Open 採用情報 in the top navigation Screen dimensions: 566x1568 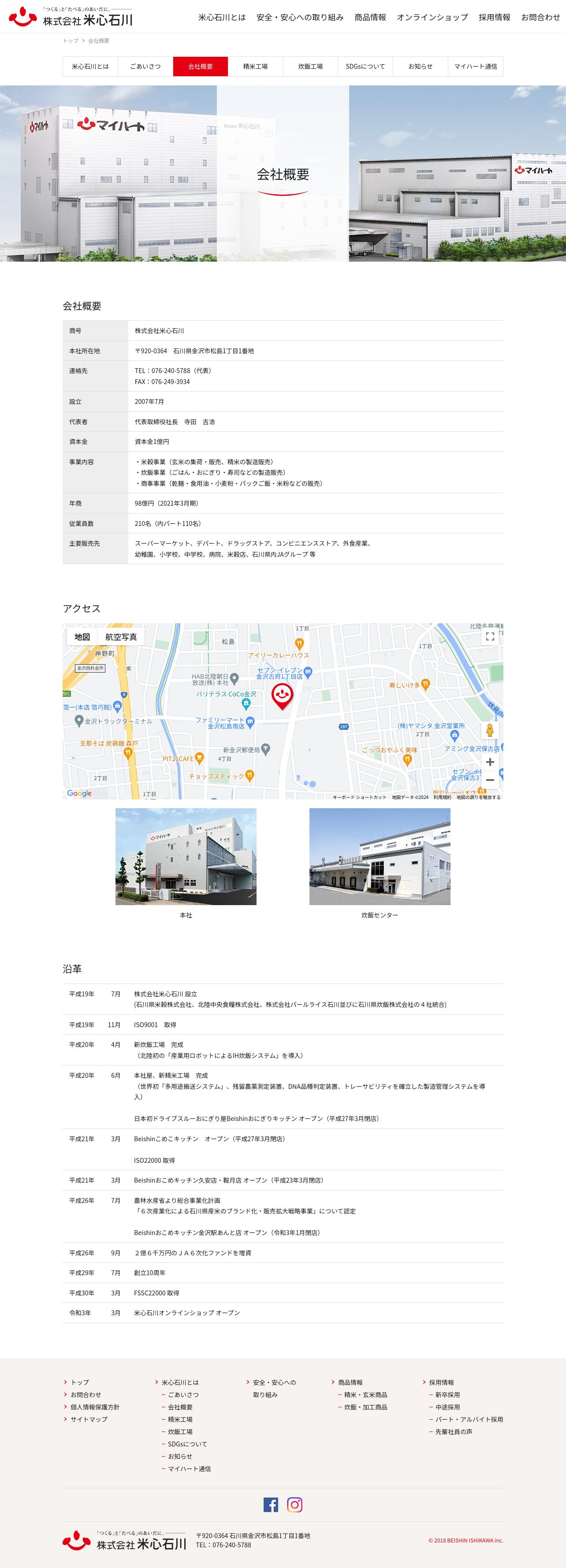click(494, 17)
